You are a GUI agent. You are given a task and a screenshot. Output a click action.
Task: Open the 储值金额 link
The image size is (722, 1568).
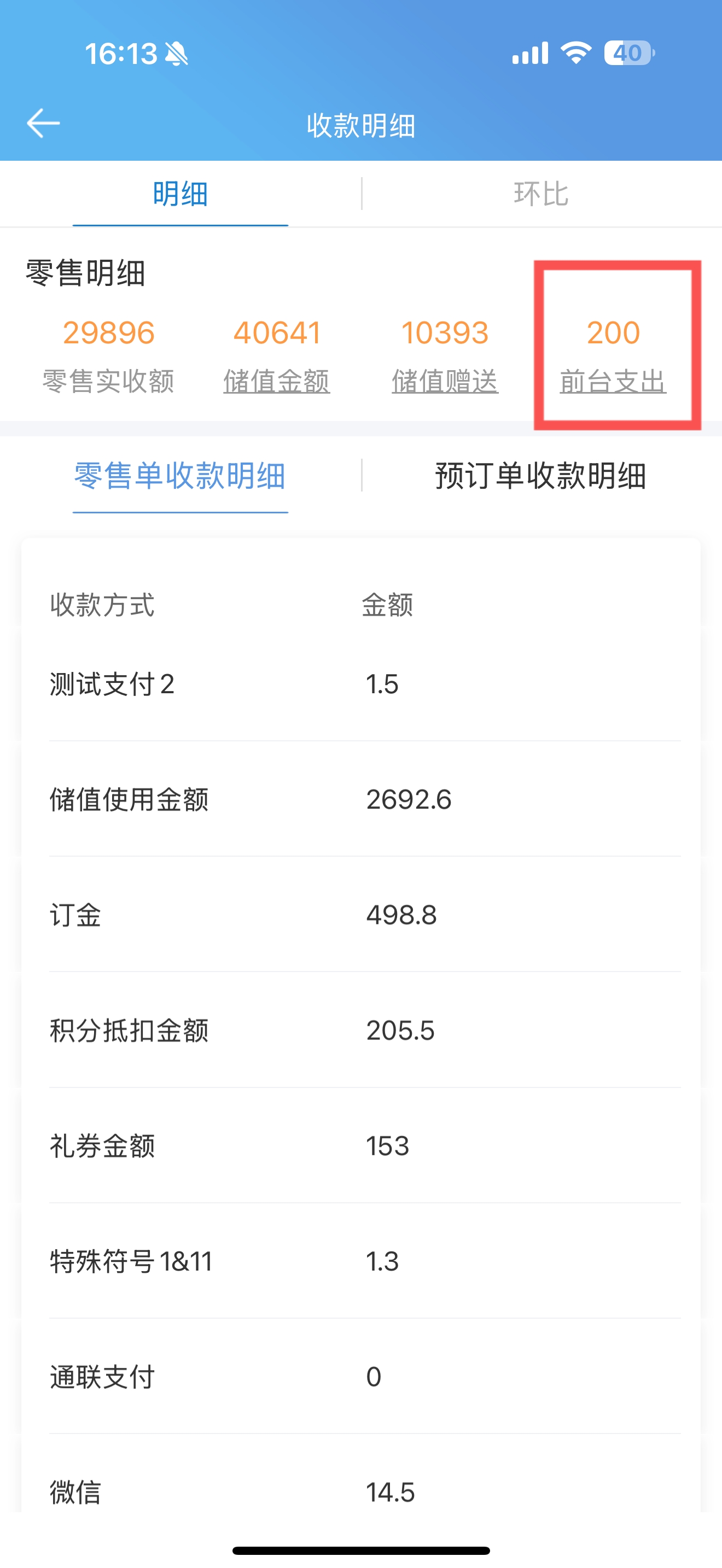pyautogui.click(x=276, y=382)
